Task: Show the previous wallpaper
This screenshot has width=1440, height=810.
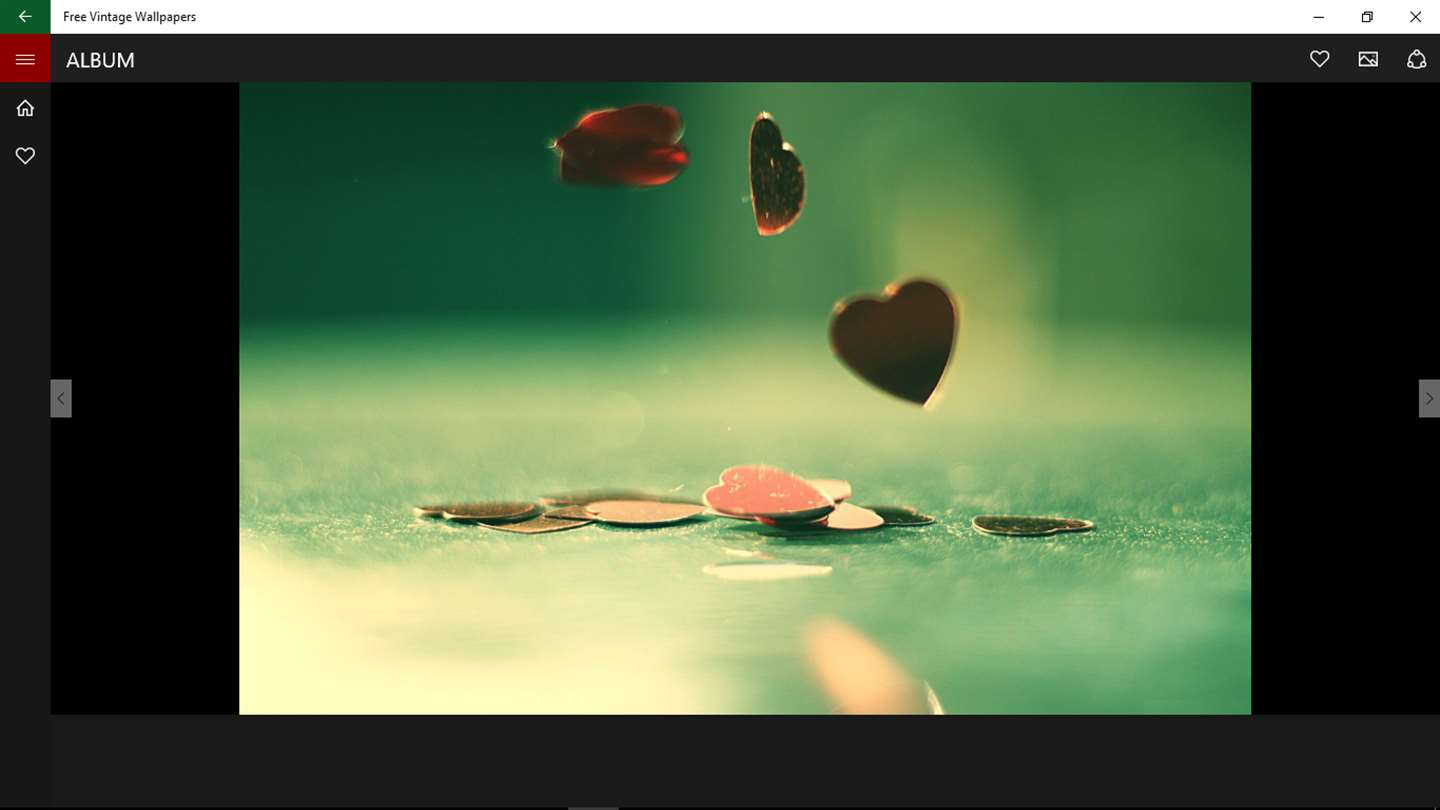Action: coord(61,398)
